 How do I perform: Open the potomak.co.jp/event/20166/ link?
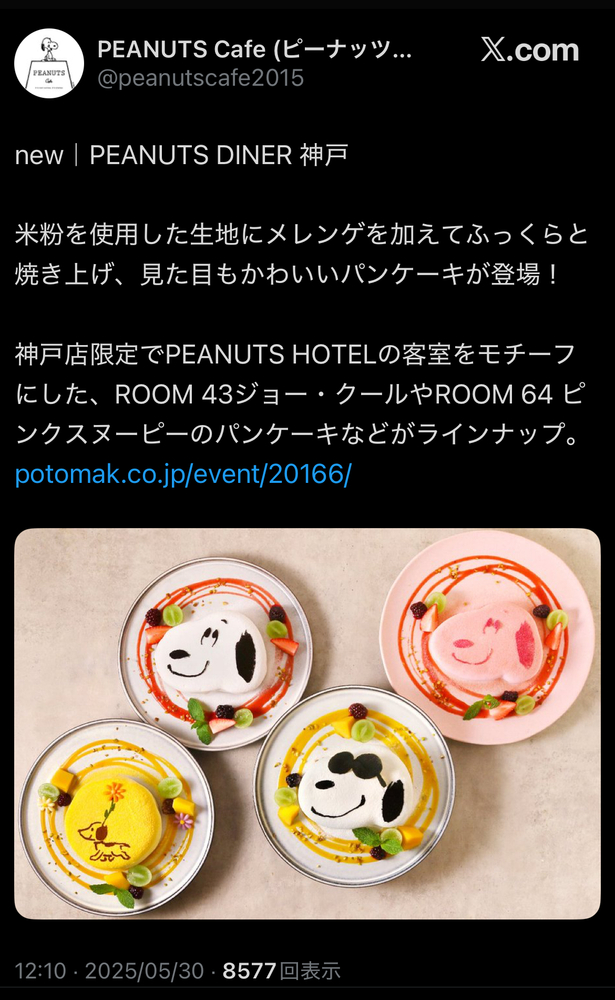tap(183, 474)
